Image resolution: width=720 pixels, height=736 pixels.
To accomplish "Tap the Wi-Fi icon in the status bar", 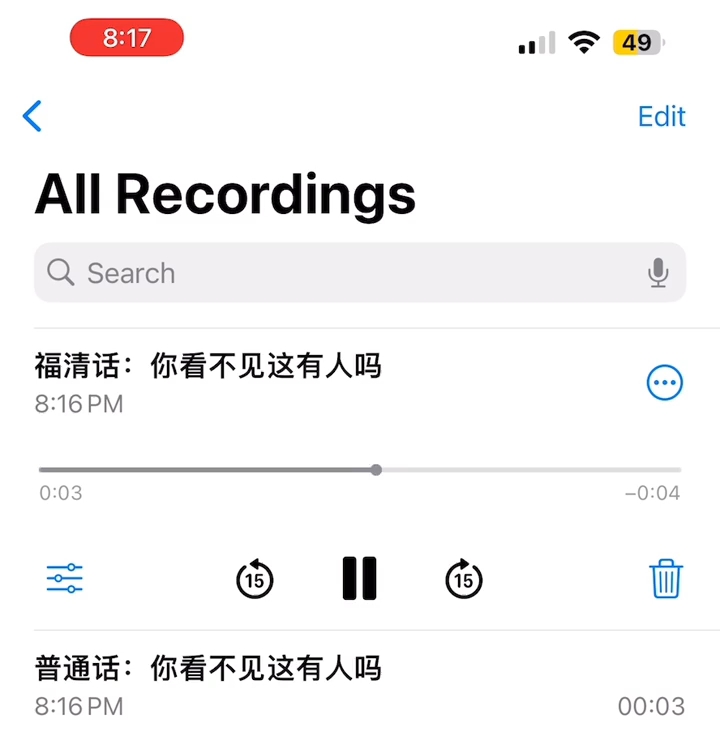I will (x=583, y=42).
